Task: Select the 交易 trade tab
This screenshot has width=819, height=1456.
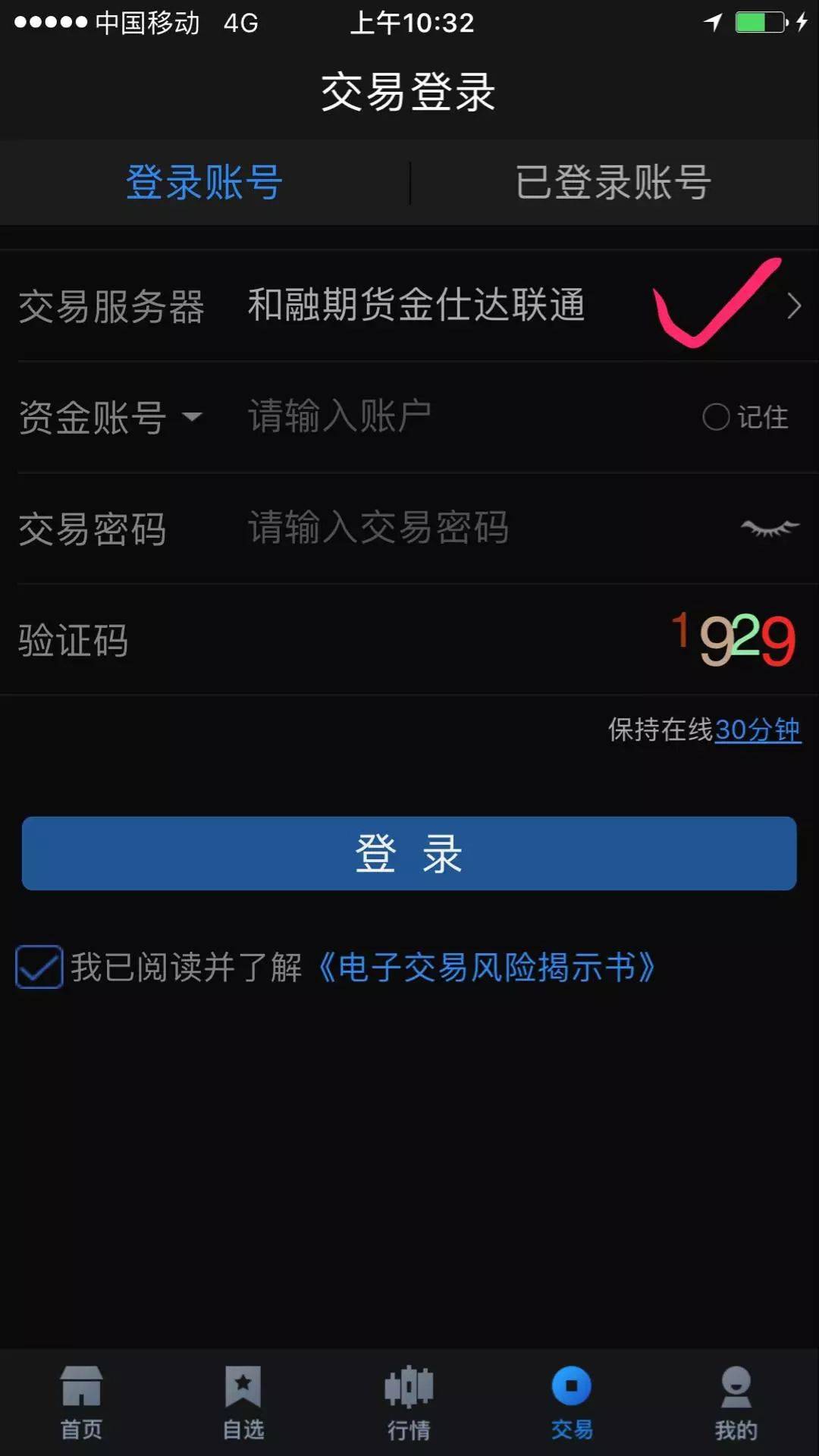Action: pyautogui.click(x=572, y=1401)
